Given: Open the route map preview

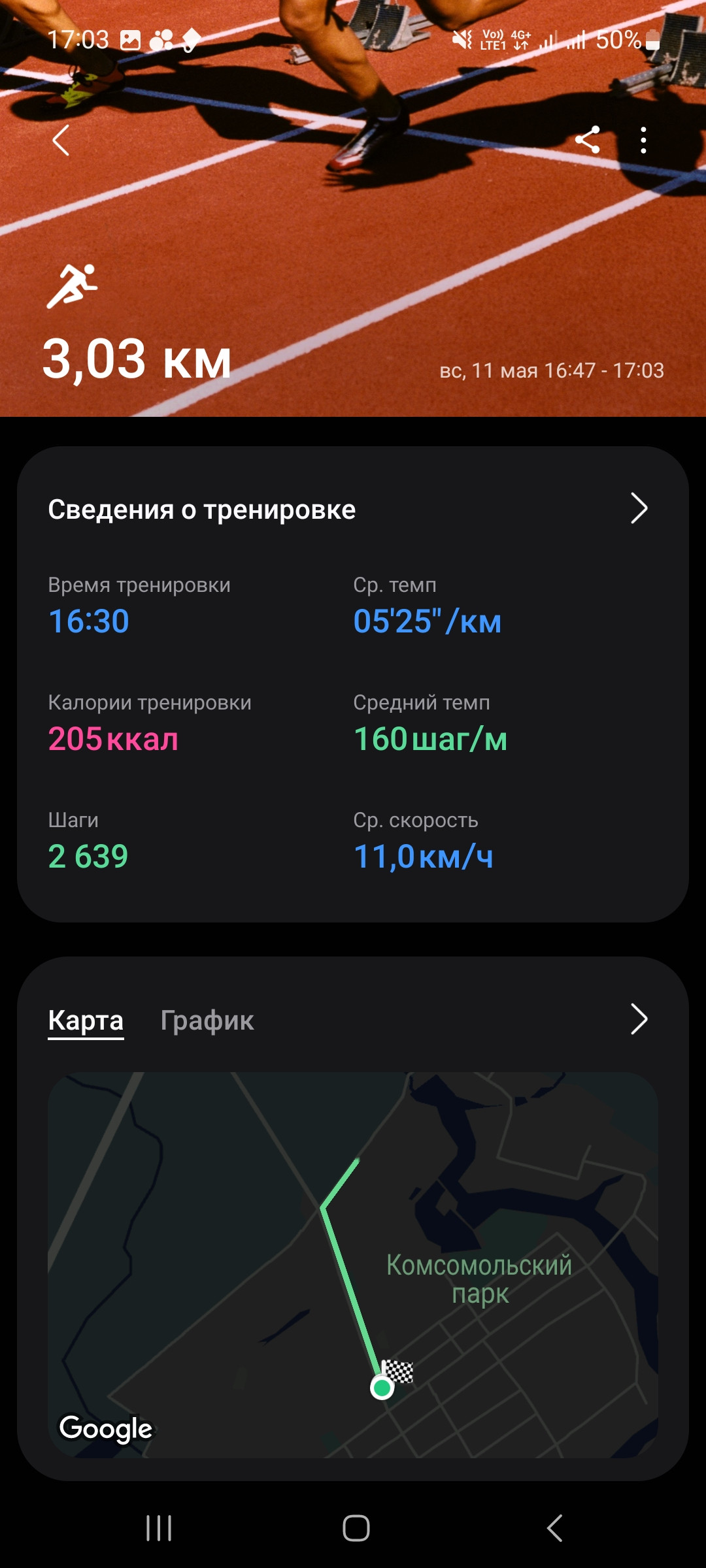Looking at the screenshot, I should coord(353,1265).
